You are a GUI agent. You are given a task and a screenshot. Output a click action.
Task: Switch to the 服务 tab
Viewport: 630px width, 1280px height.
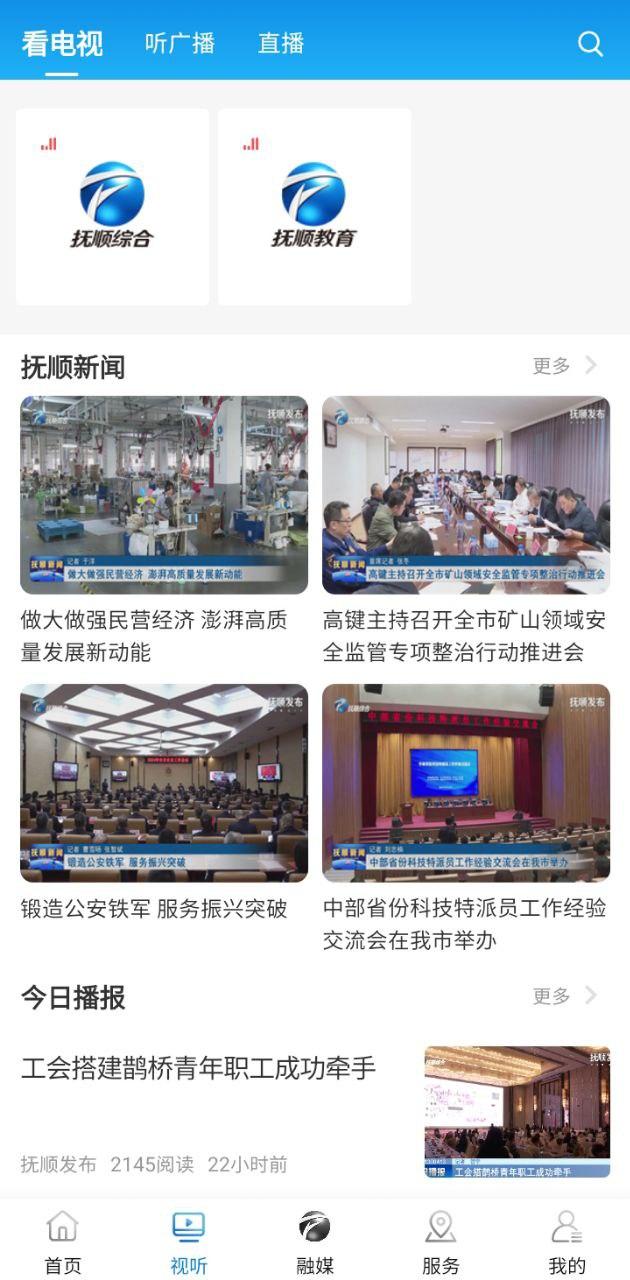point(440,1242)
